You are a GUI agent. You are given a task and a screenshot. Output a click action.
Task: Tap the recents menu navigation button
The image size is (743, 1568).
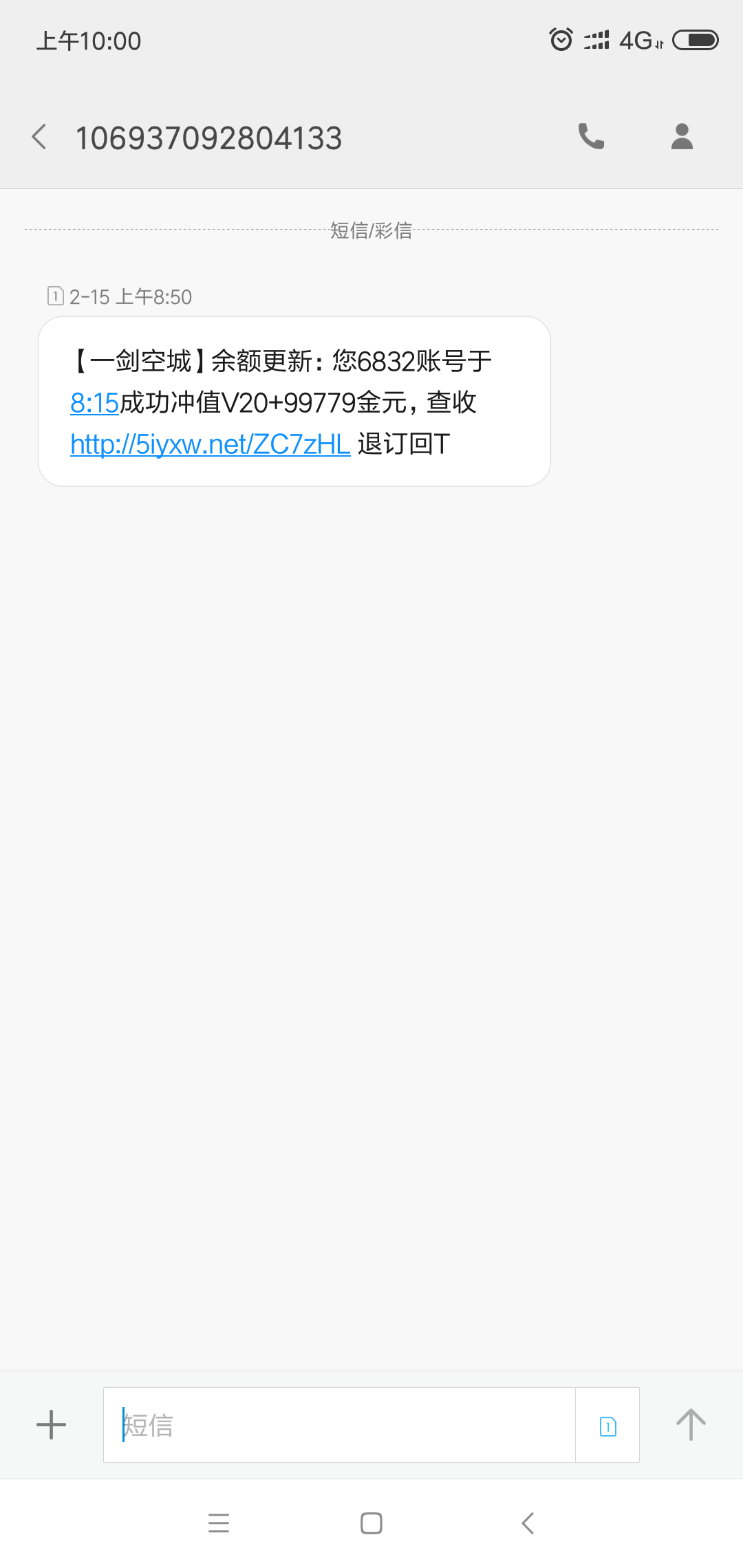[x=219, y=1523]
